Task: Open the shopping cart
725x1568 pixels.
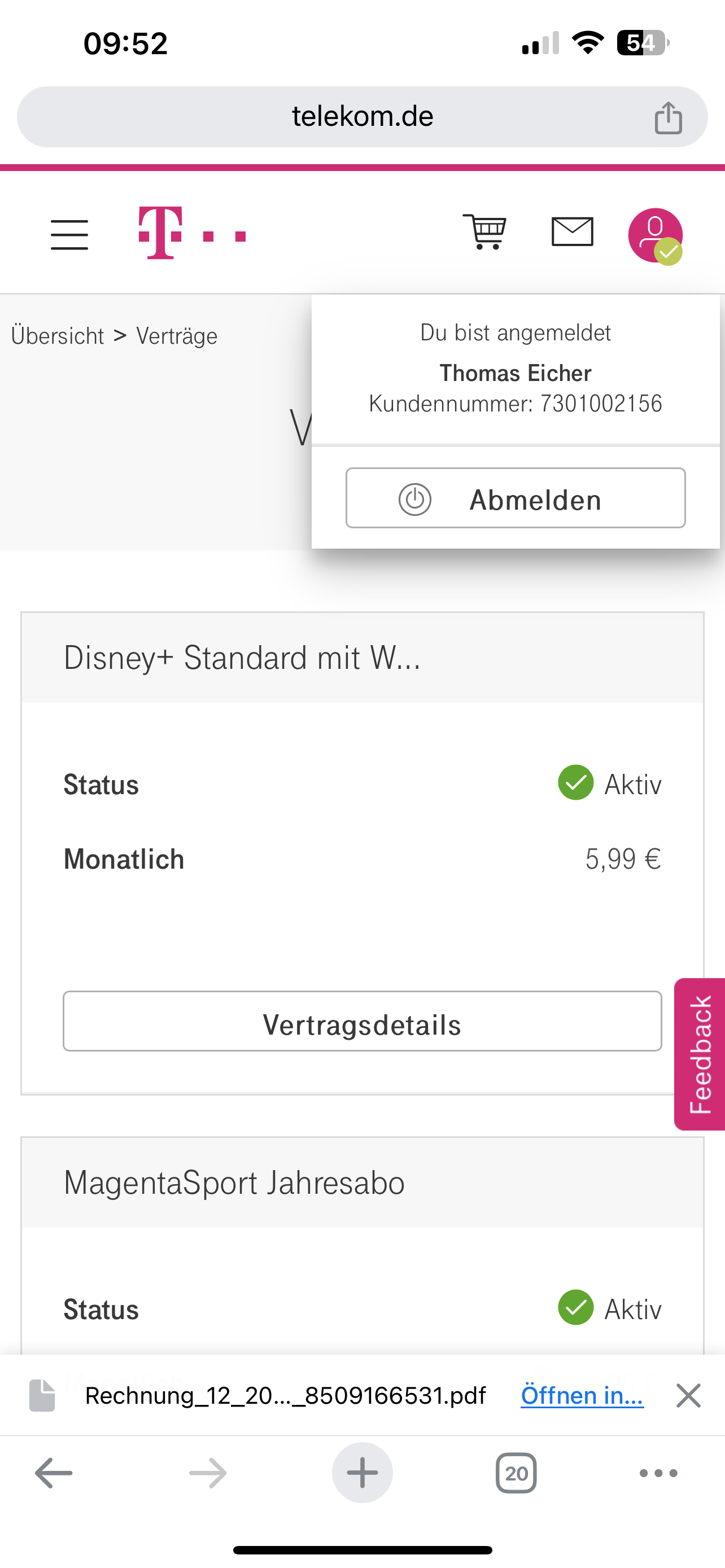Action: pos(484,232)
